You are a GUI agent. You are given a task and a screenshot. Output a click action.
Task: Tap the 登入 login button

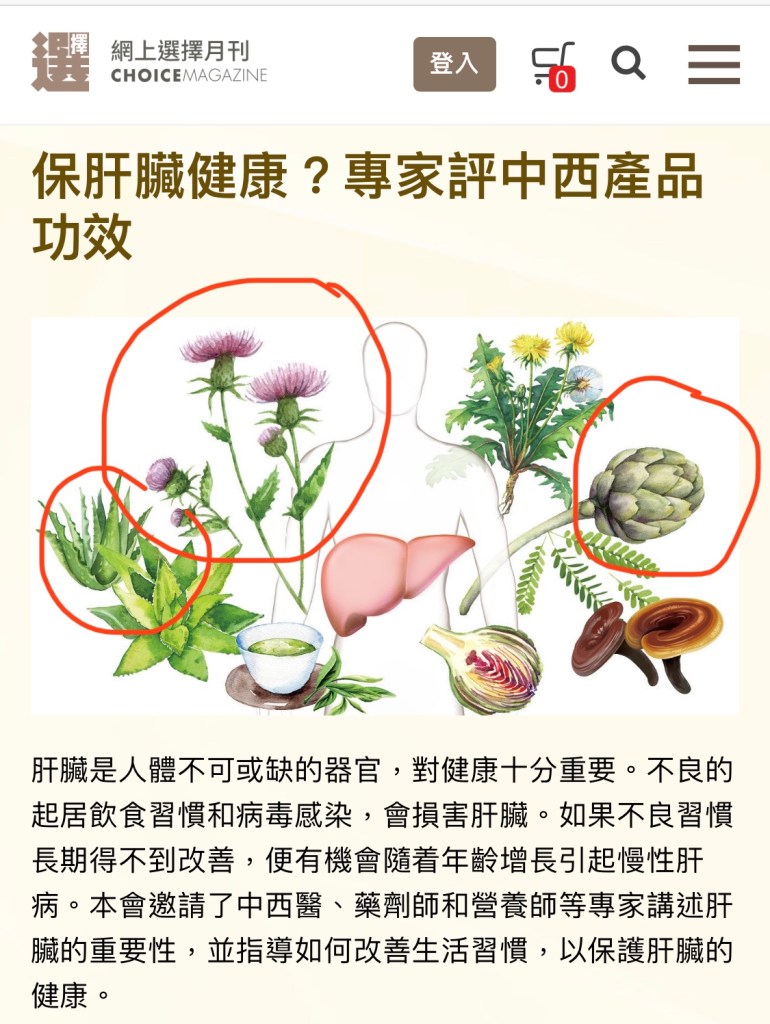click(454, 64)
